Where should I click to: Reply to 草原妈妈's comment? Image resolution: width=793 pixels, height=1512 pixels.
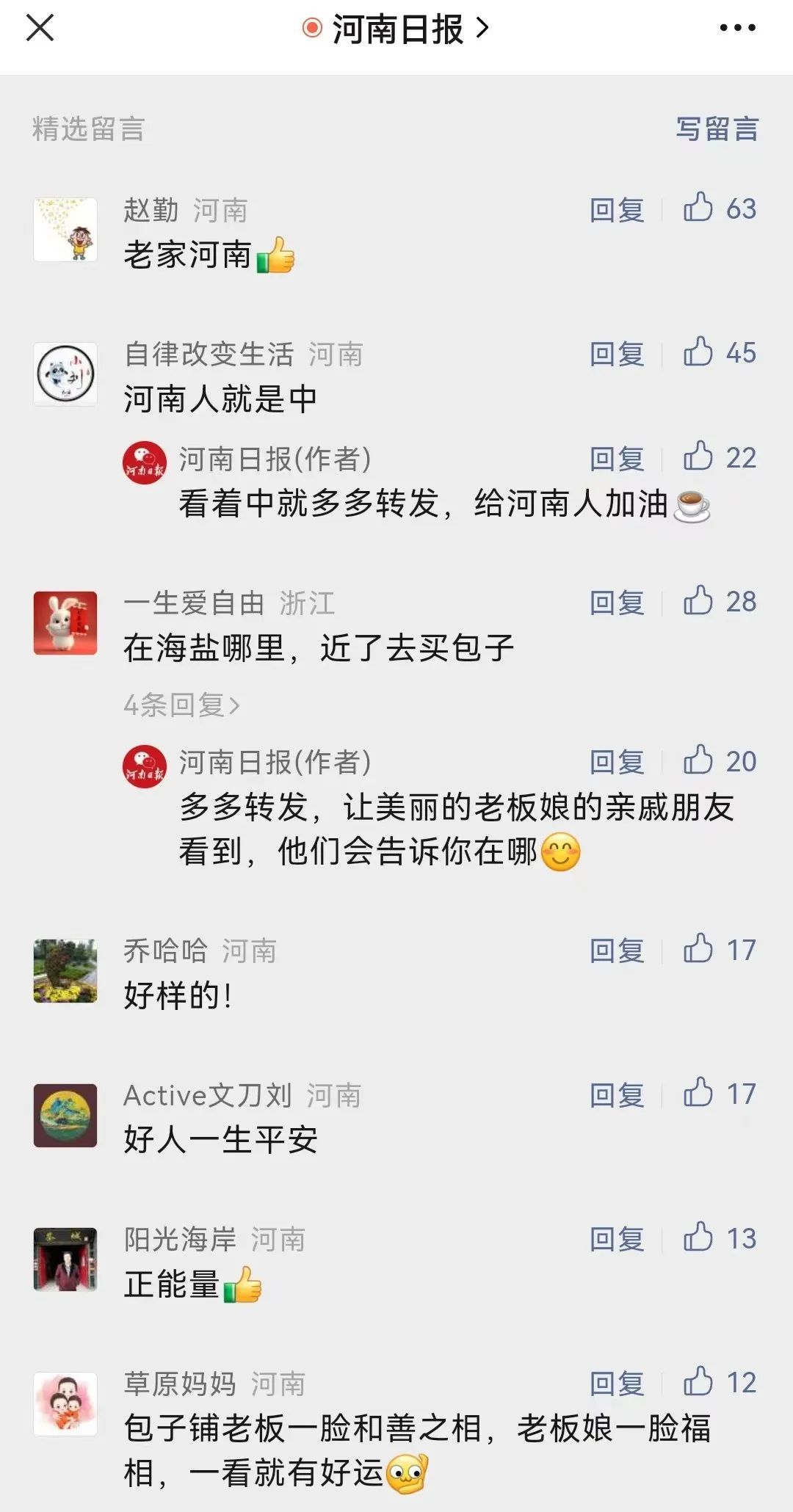tap(617, 1384)
